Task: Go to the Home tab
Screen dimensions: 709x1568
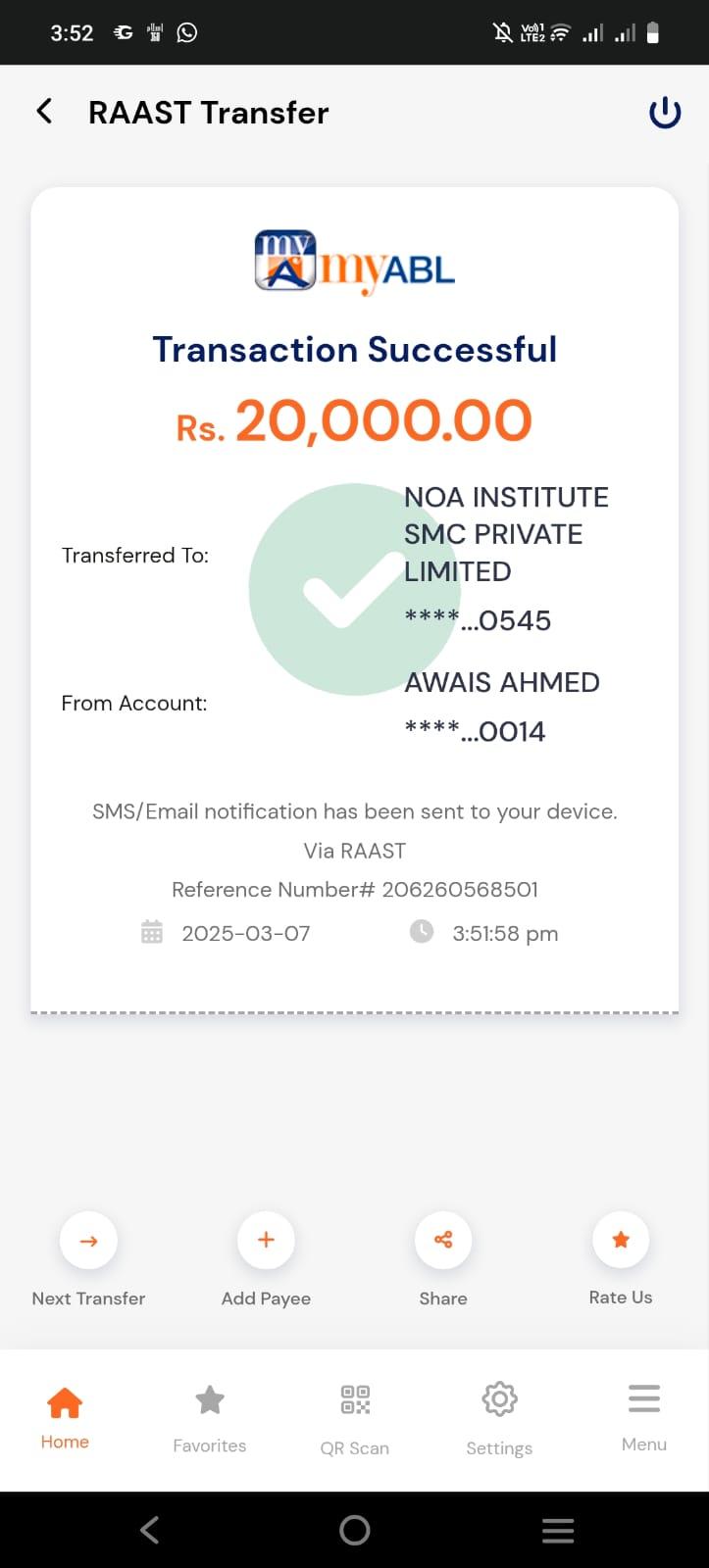Action: 65,1417
